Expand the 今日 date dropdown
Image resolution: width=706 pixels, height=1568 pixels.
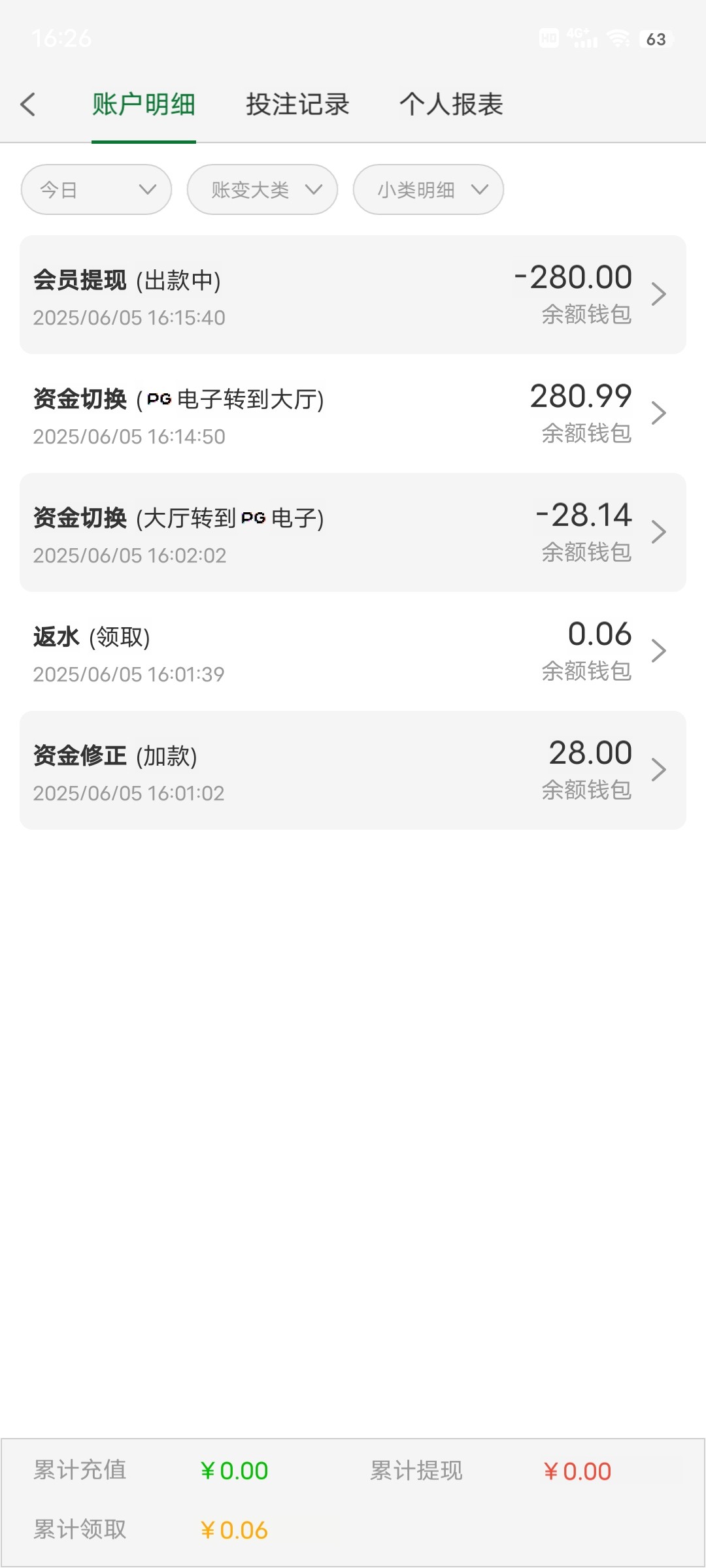[x=96, y=189]
